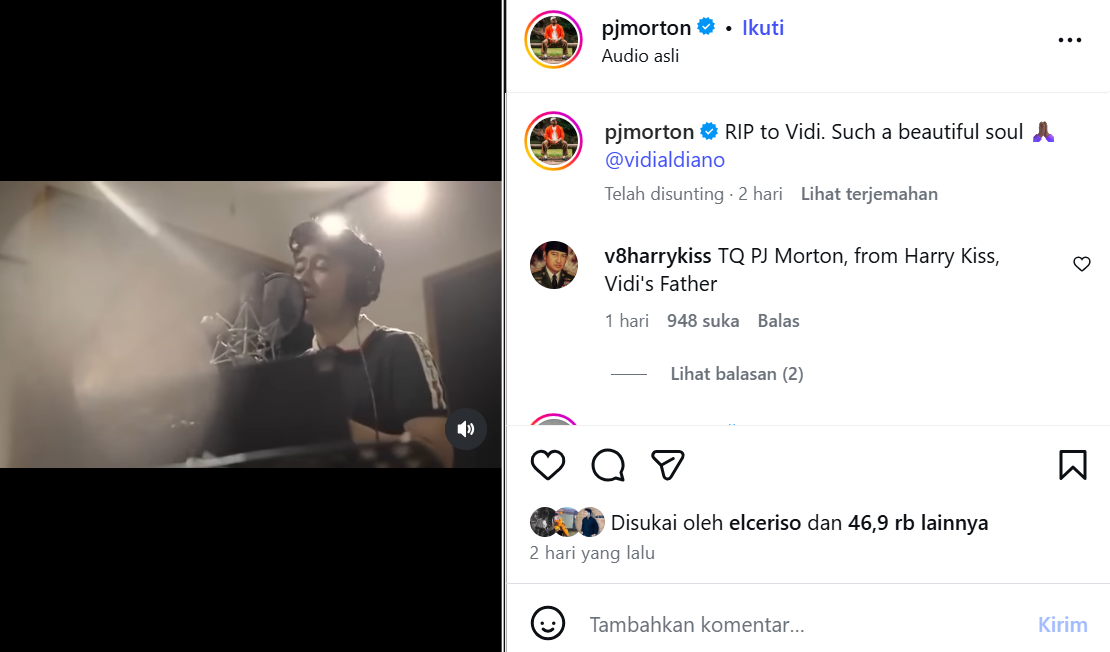Share this post using the paper plane
This screenshot has height=652, width=1110.
pyautogui.click(x=667, y=464)
